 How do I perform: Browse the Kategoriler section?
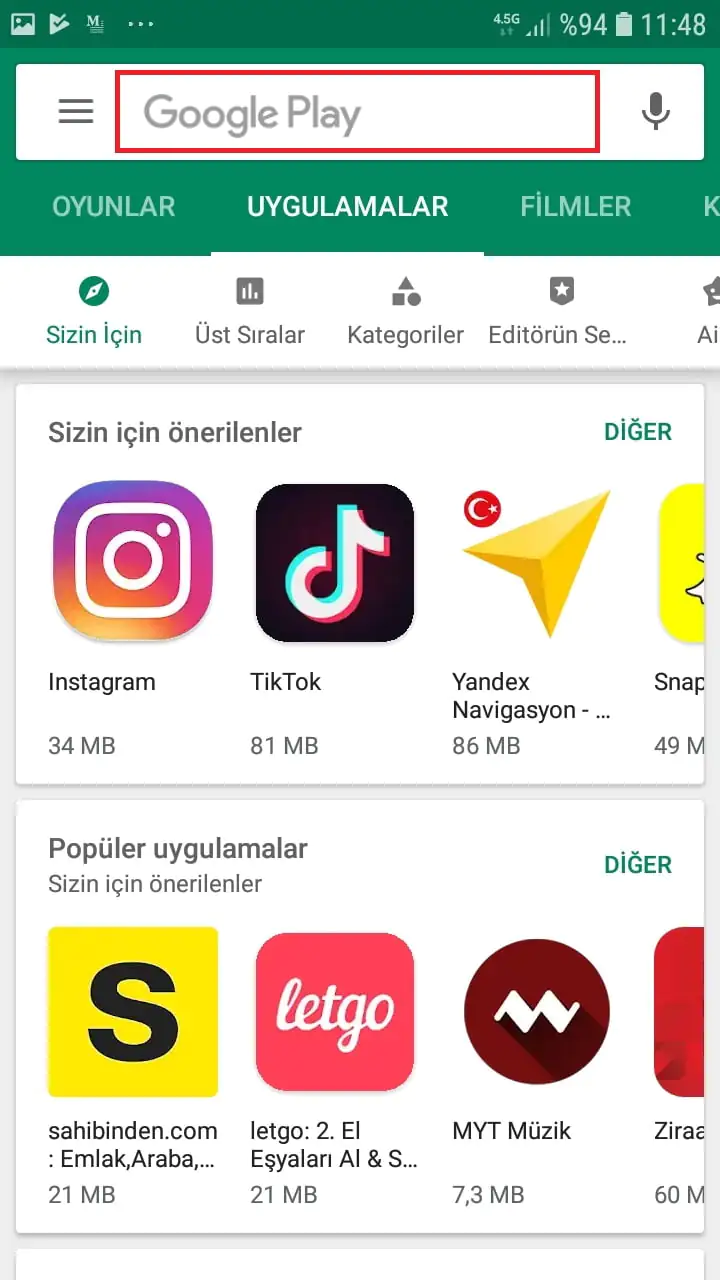click(405, 312)
